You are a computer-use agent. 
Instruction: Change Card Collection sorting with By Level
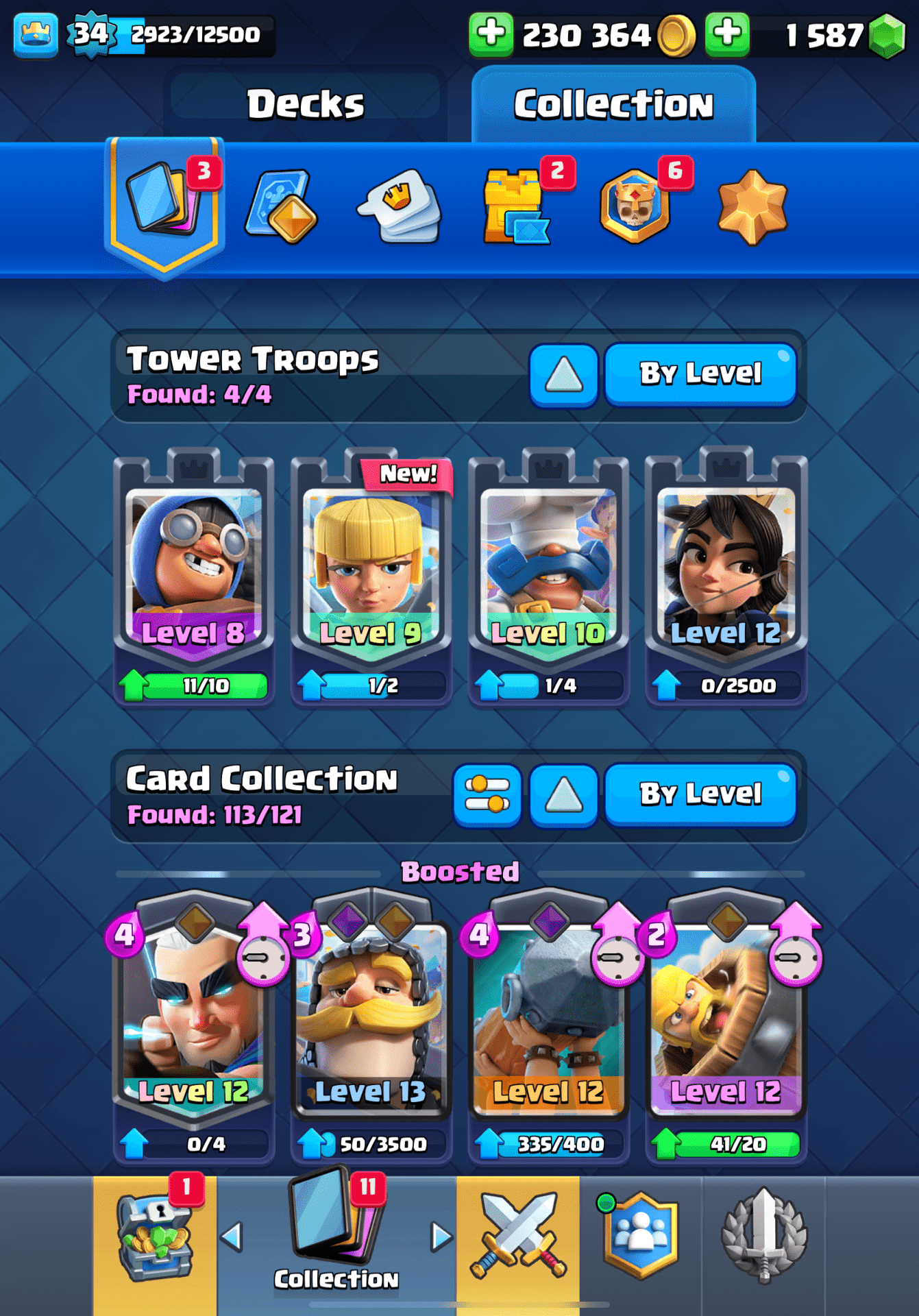[x=700, y=794]
